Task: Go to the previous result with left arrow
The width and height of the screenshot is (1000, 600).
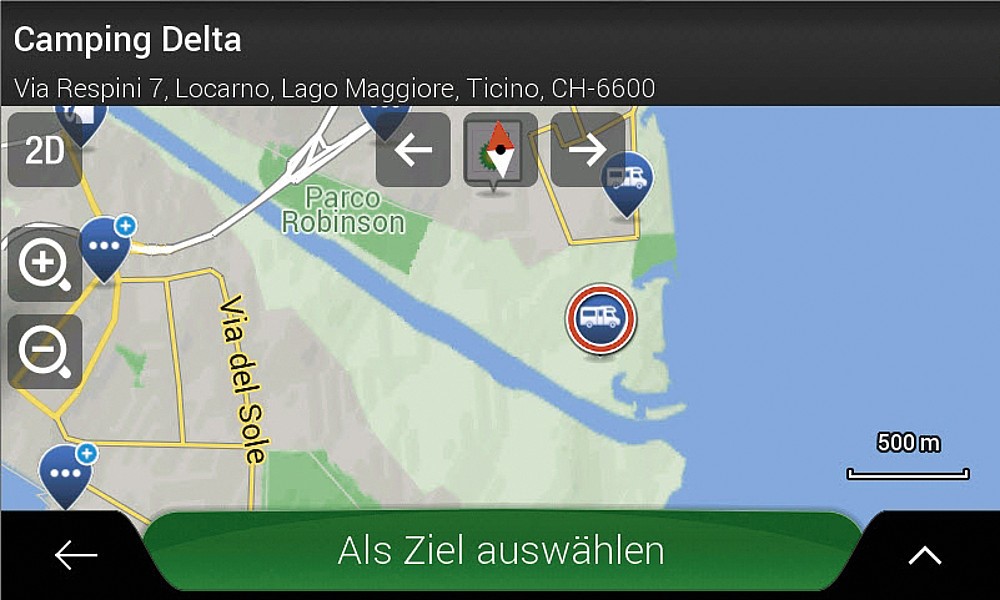Action: [413, 150]
